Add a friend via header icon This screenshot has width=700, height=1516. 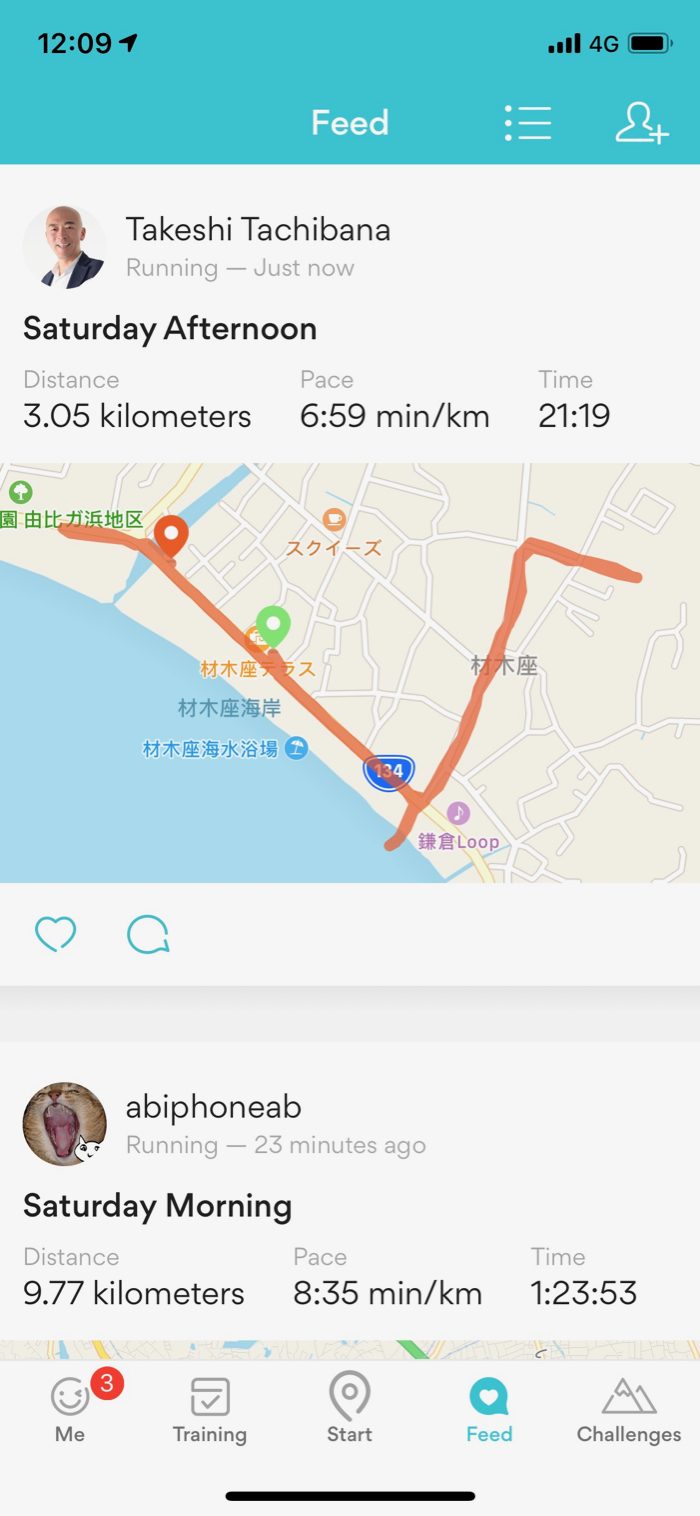[x=641, y=123]
